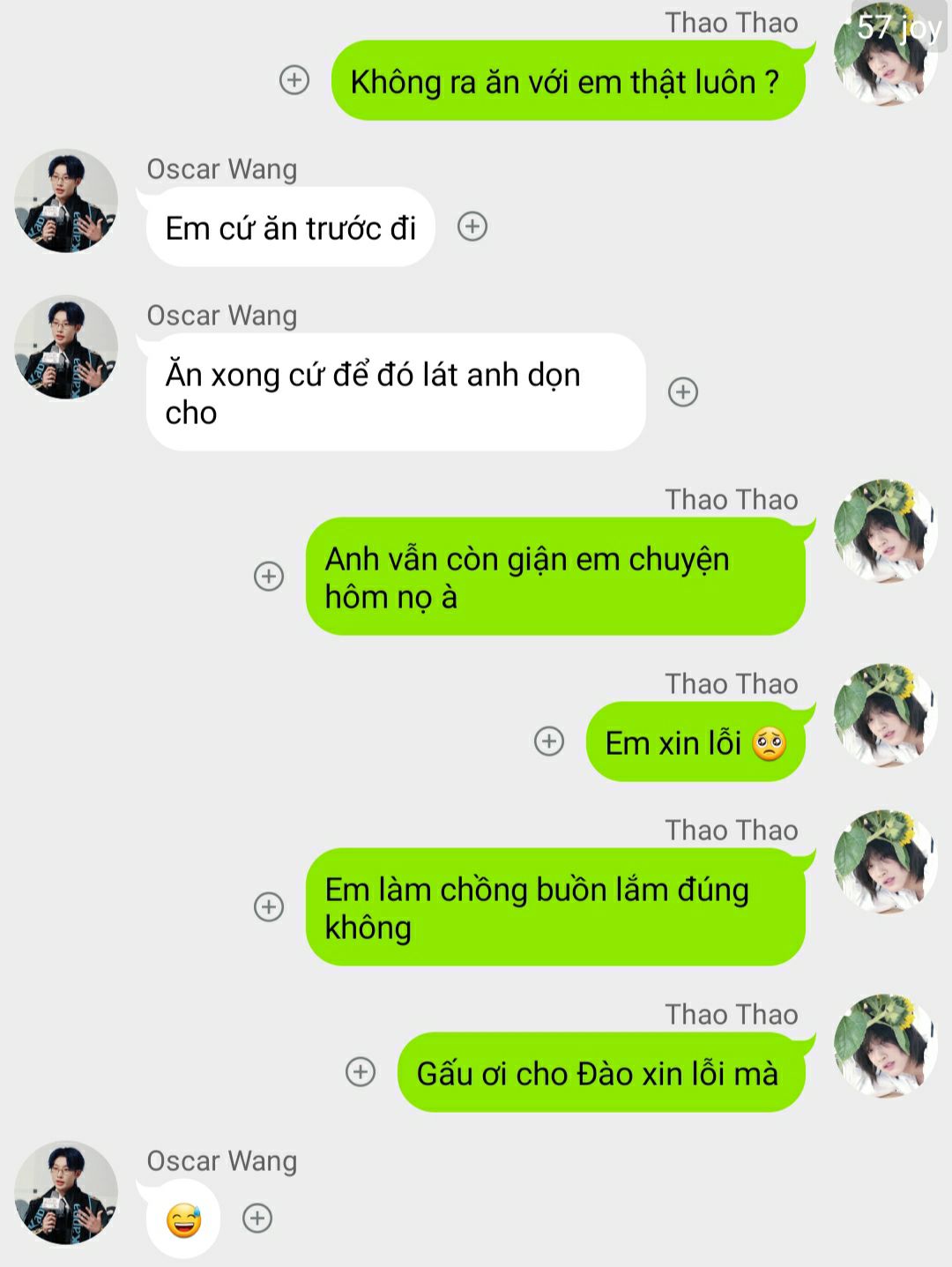Tap plus icon beside "Em làm chồng buồn lắm"
The image size is (952, 1267).
tap(269, 906)
